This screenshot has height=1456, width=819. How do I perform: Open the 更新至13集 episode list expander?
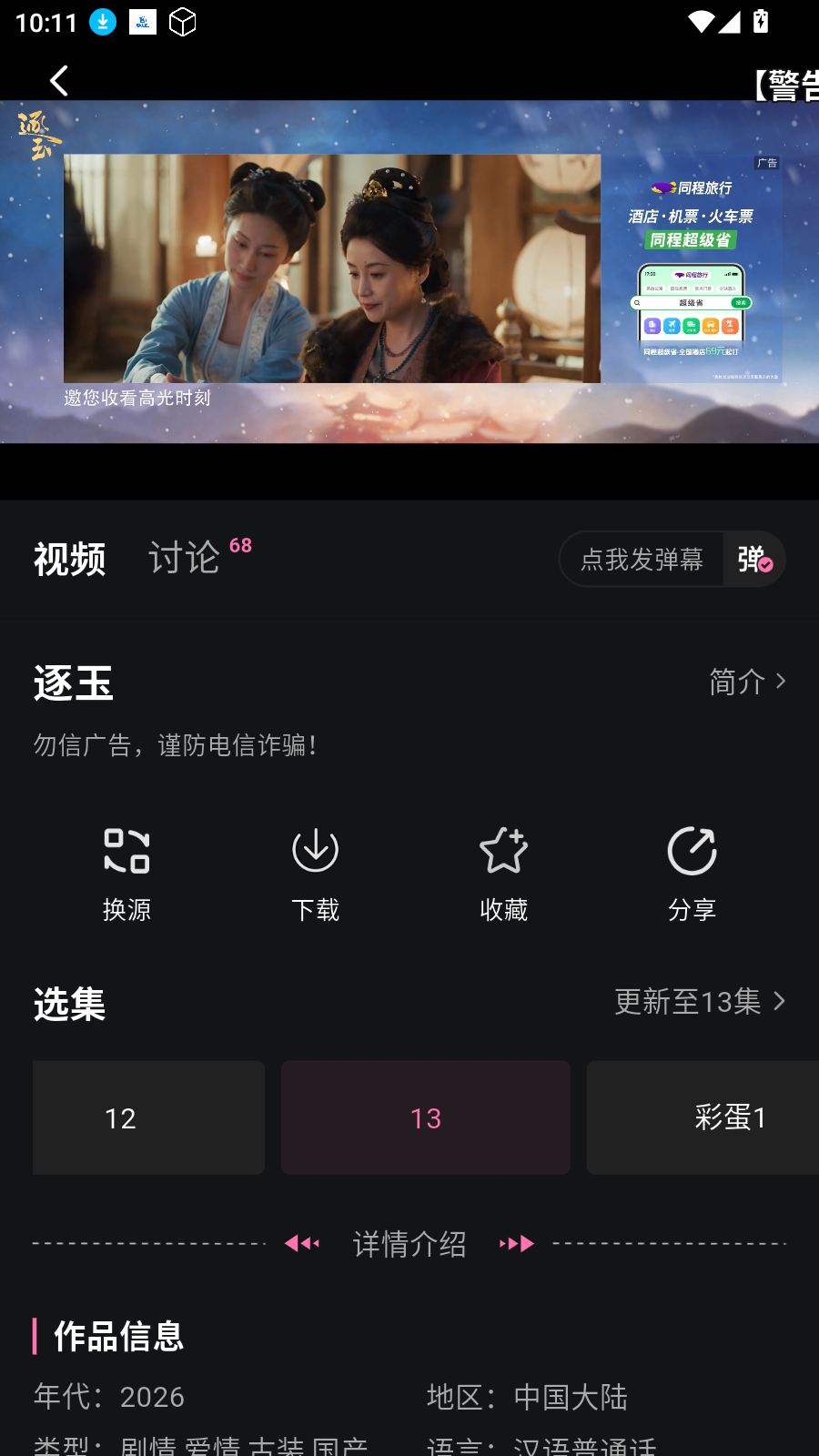click(x=699, y=1002)
